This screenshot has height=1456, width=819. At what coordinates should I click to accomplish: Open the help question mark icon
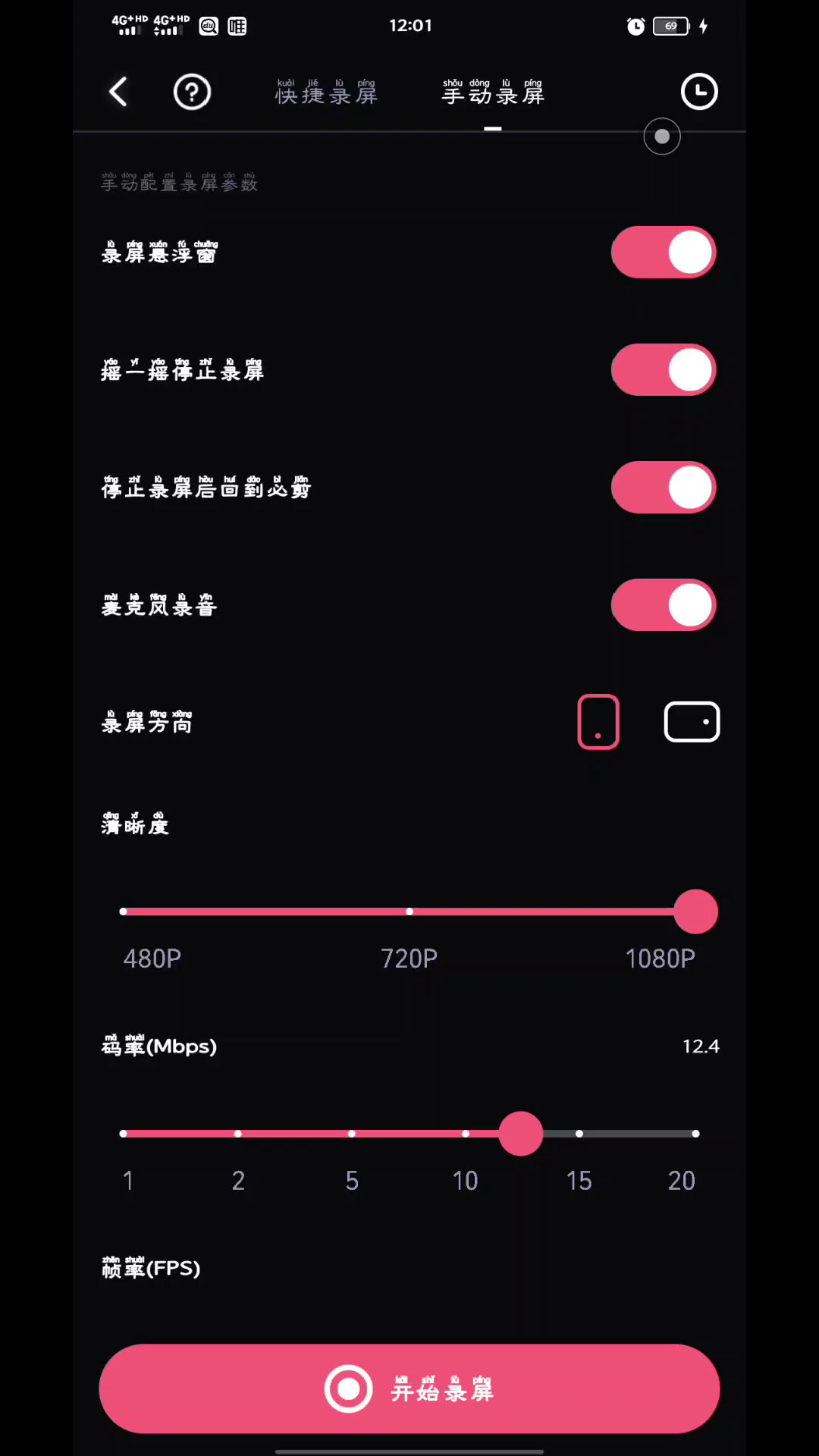tap(192, 92)
